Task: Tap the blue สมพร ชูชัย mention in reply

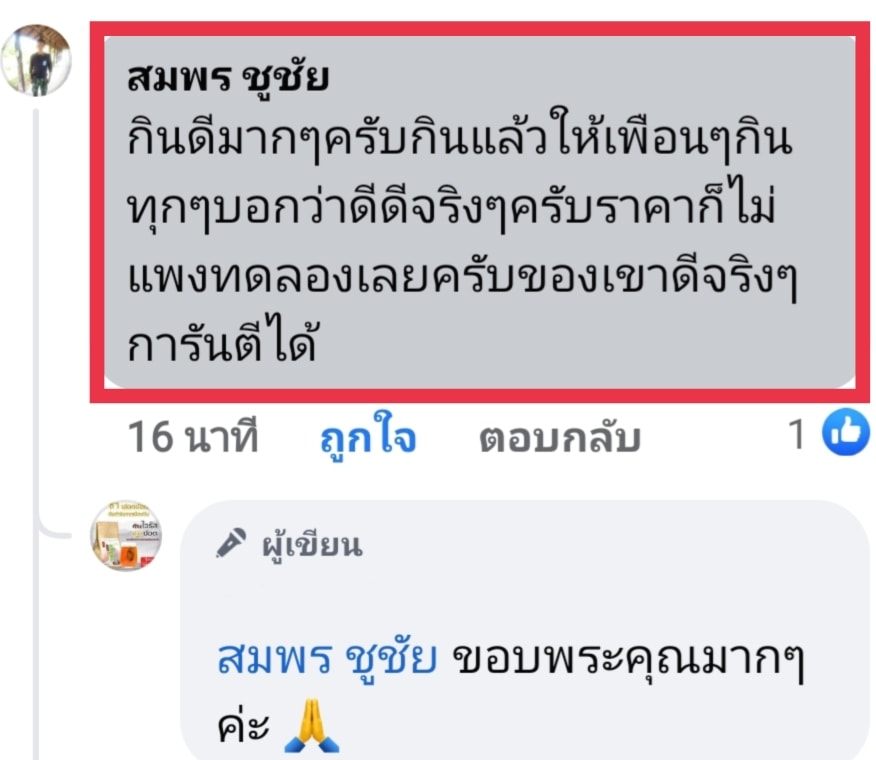Action: [326, 660]
